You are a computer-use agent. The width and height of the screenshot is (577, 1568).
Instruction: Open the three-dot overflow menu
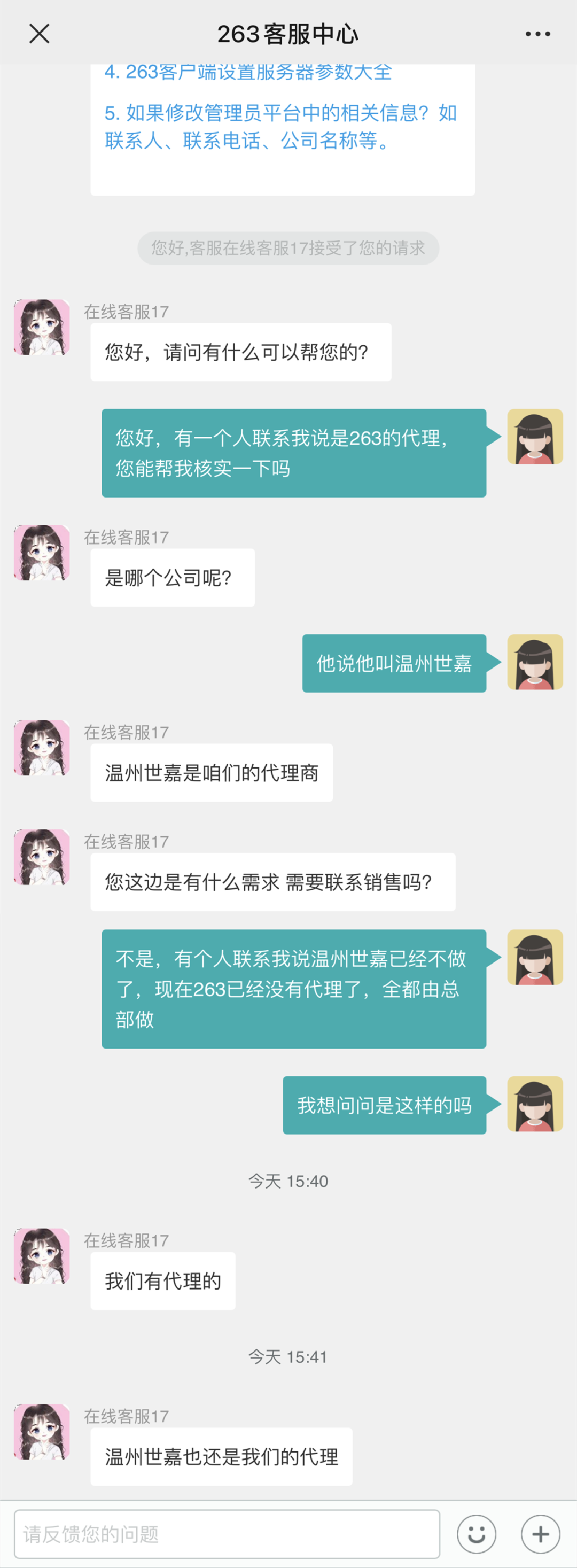[x=537, y=34]
